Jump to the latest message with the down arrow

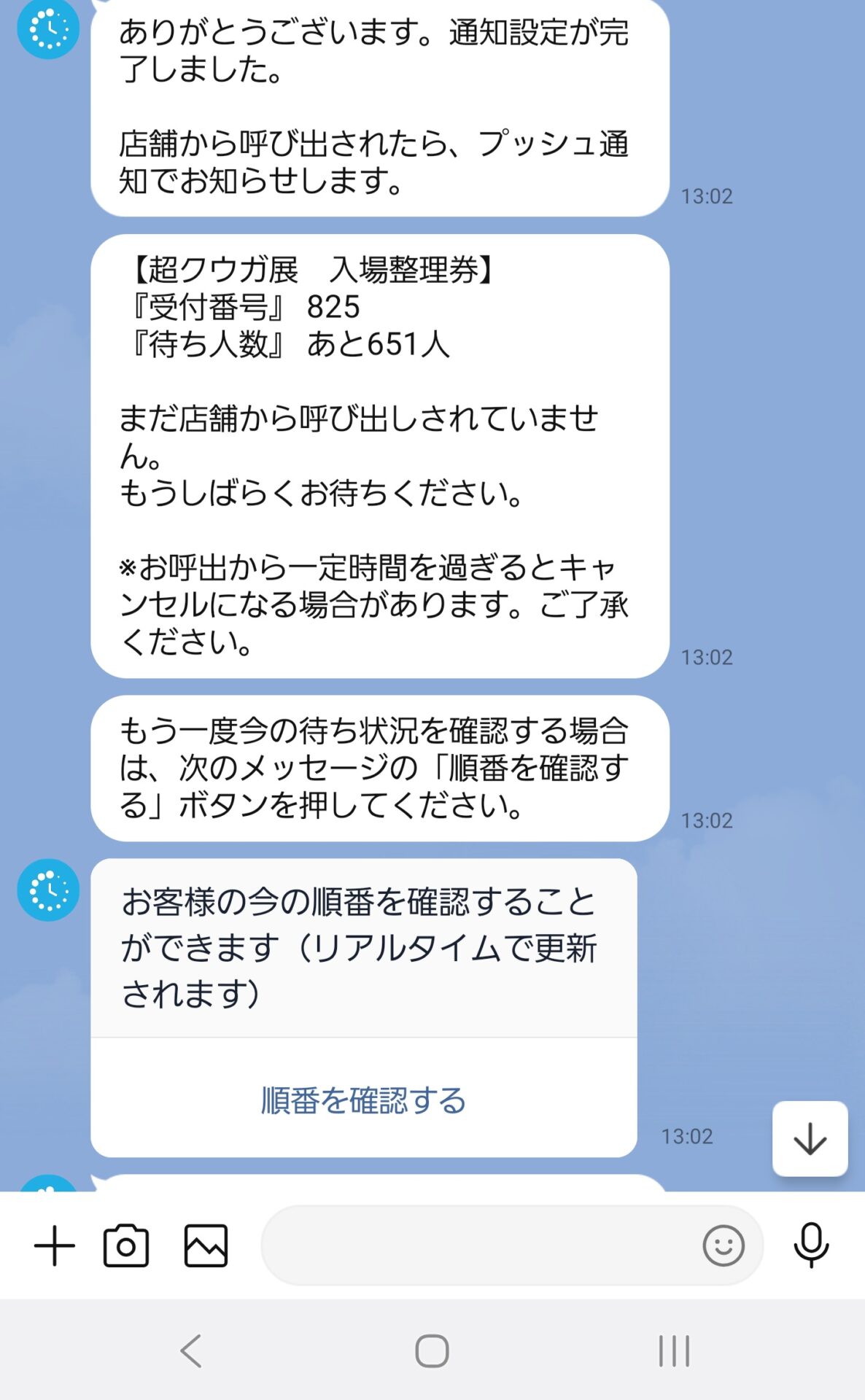click(x=810, y=1138)
